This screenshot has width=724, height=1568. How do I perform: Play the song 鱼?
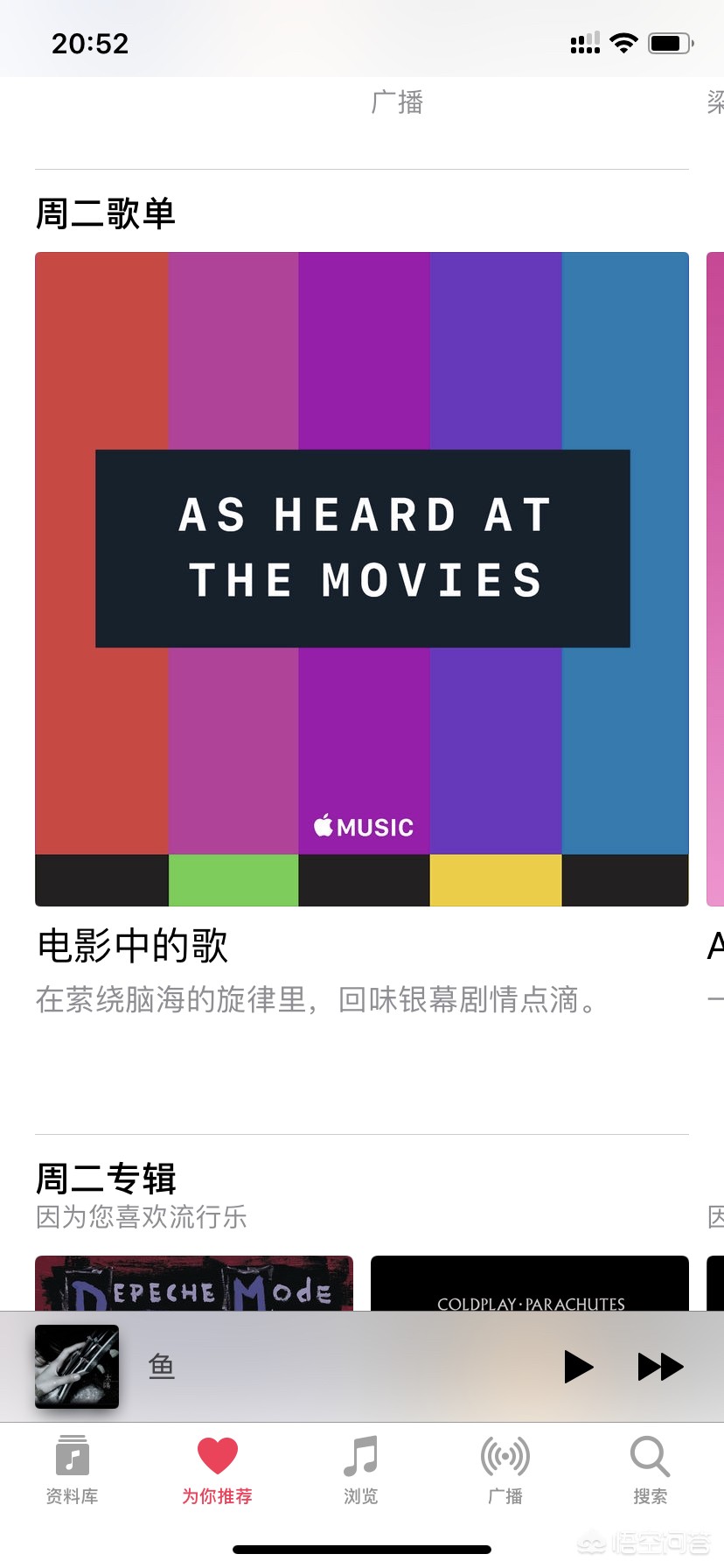(x=578, y=1367)
